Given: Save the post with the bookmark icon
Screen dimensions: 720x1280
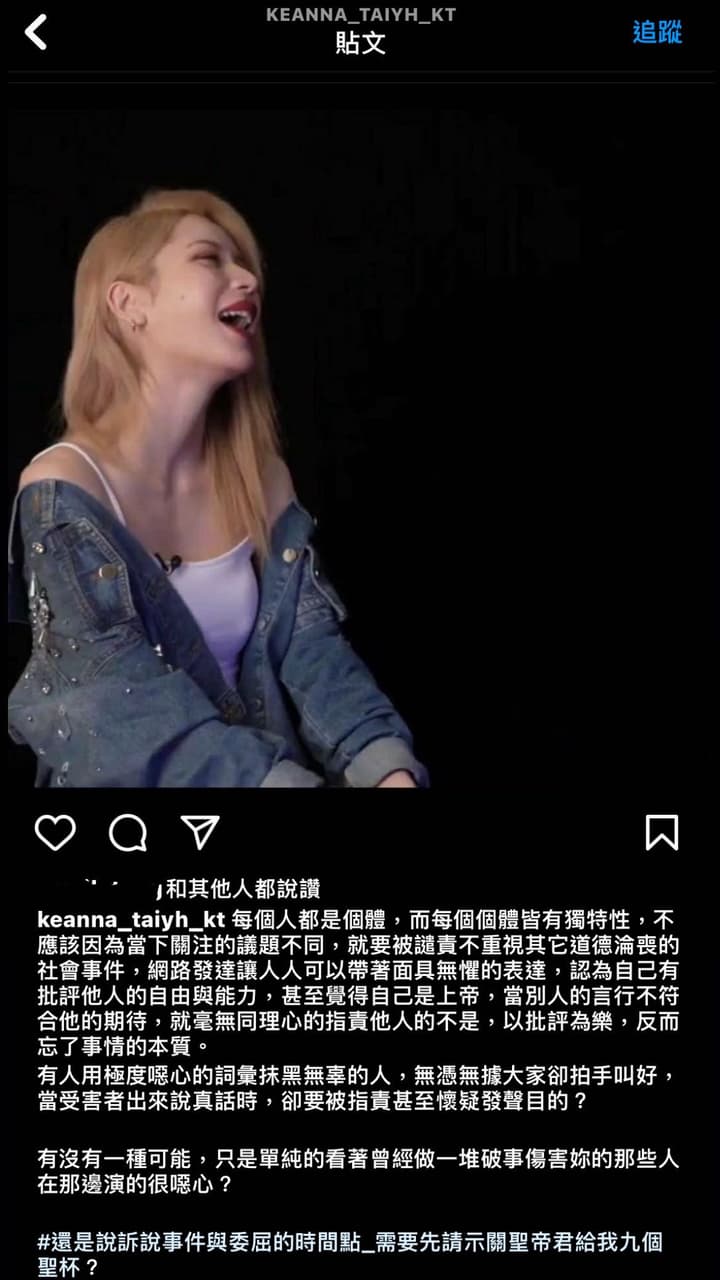Looking at the screenshot, I should click(661, 832).
